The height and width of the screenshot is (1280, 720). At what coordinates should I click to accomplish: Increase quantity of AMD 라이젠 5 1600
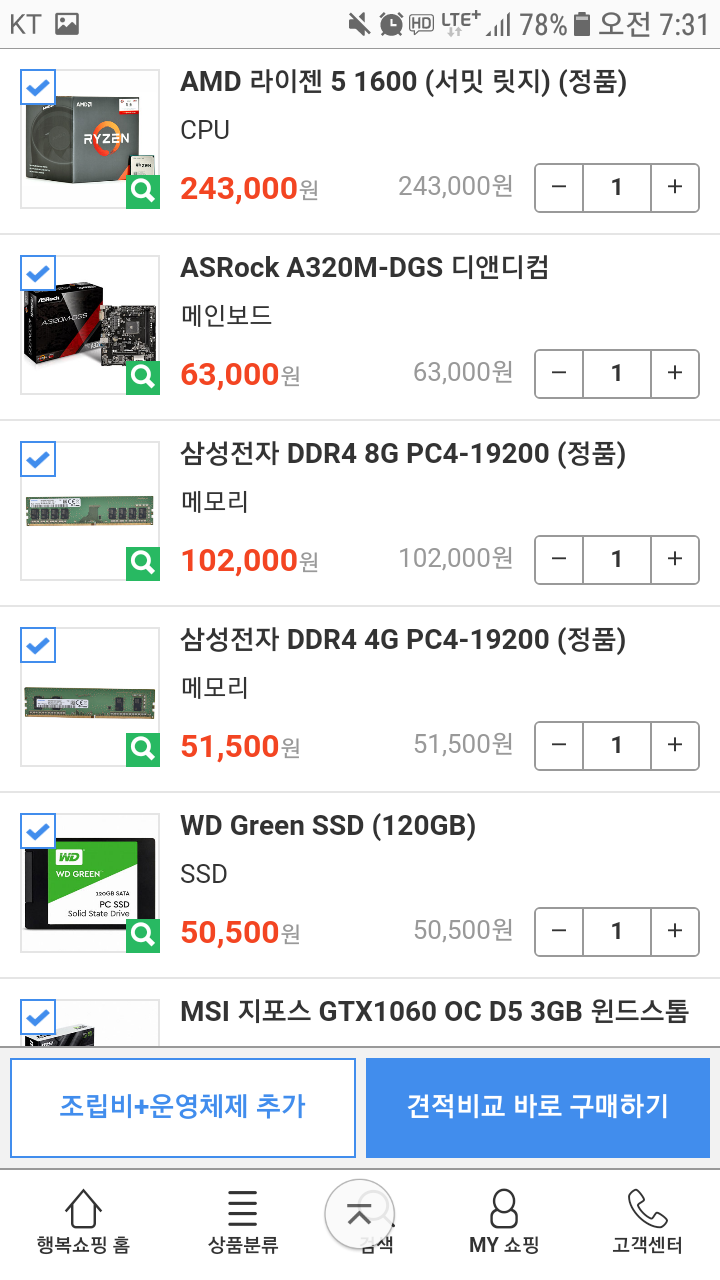[675, 187]
